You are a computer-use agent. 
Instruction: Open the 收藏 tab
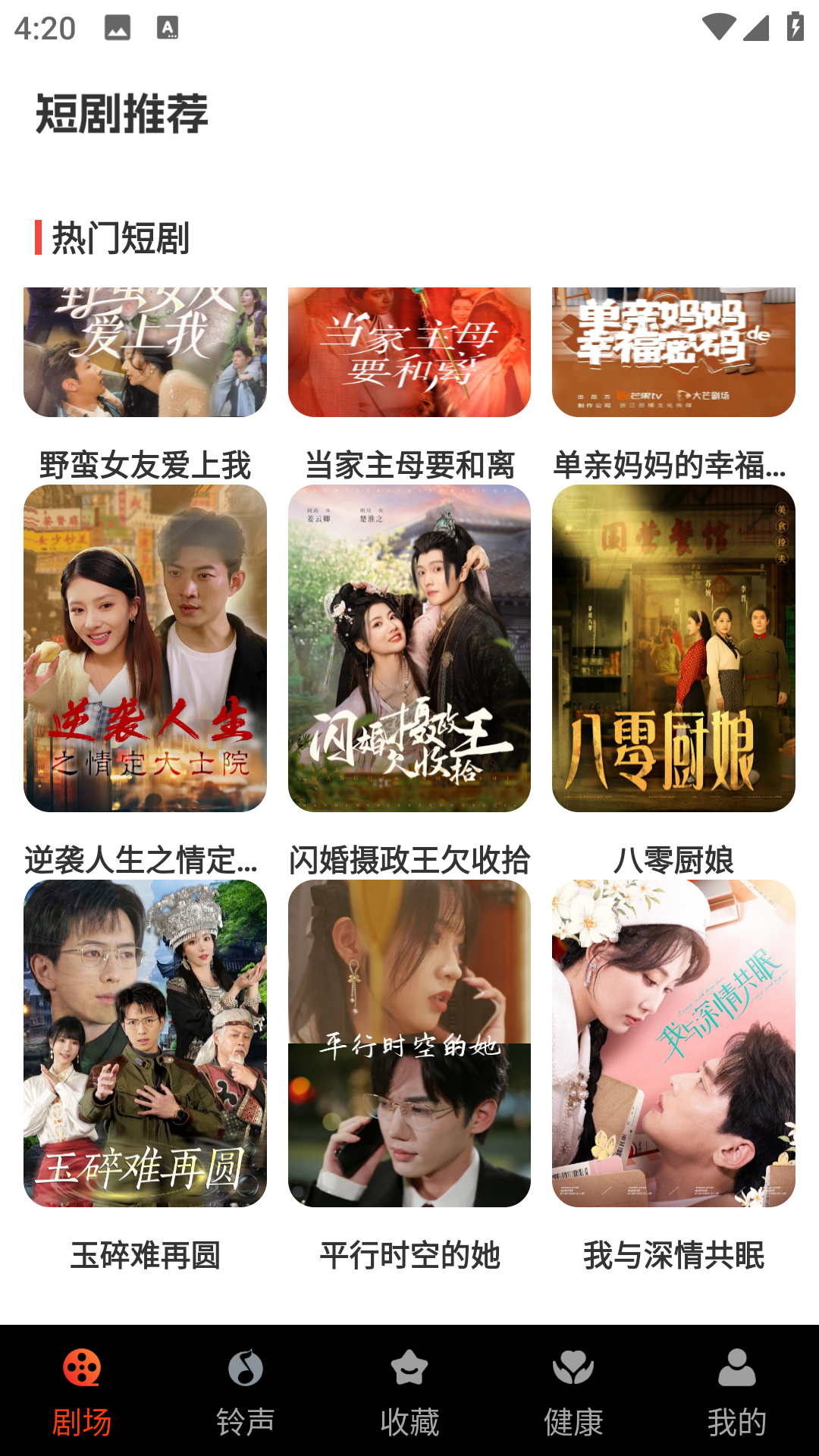pos(409,1391)
